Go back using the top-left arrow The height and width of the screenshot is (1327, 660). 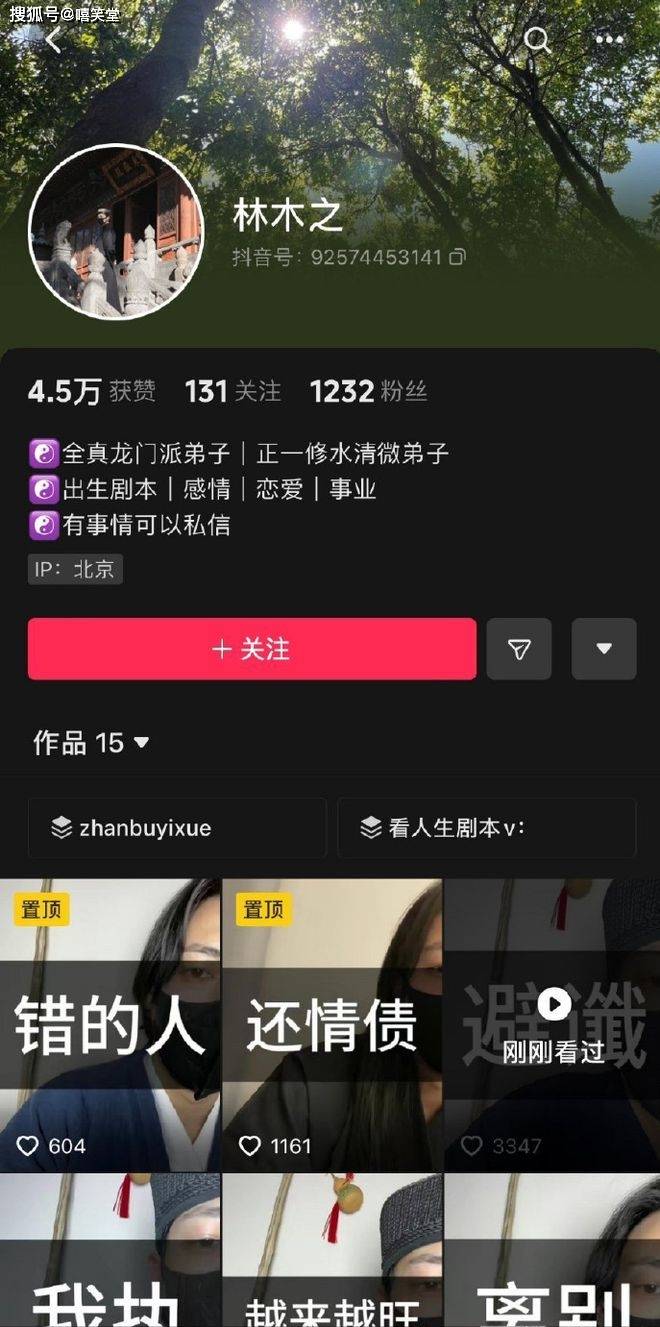pos(54,41)
